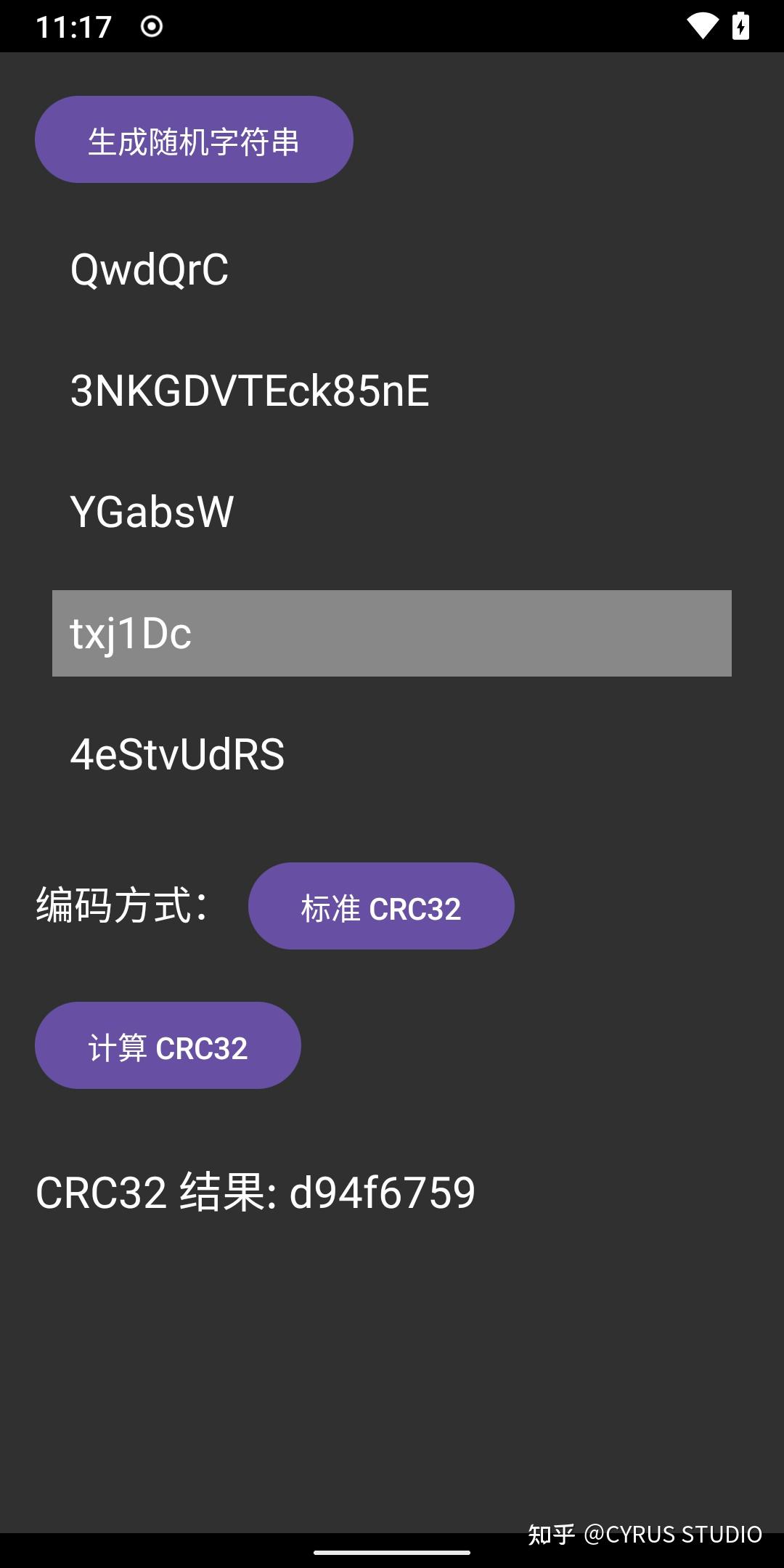Select the string QwdQrC
Image resolution: width=784 pixels, height=1568 pixels.
tap(149, 269)
